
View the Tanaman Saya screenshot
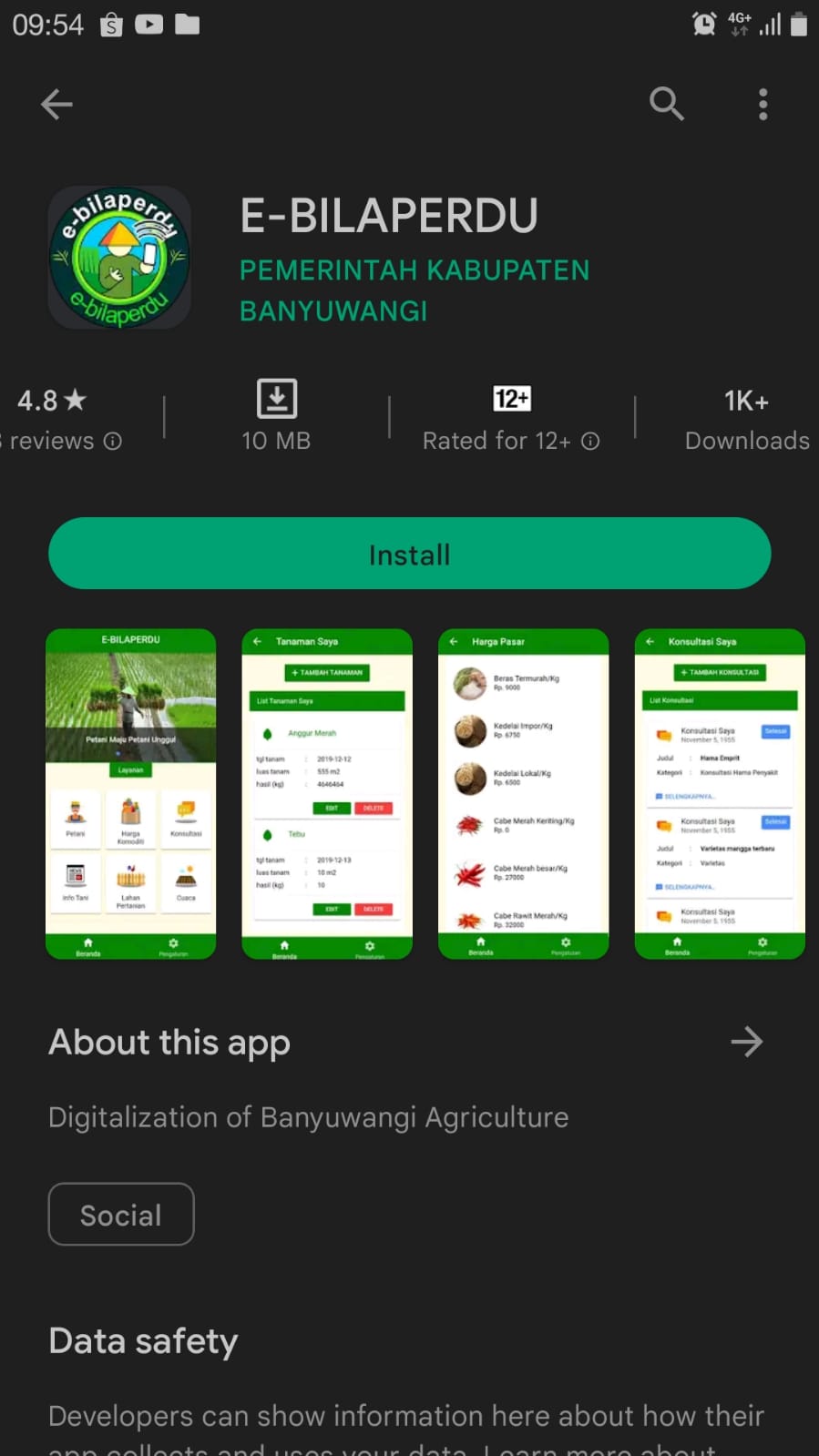pos(327,793)
